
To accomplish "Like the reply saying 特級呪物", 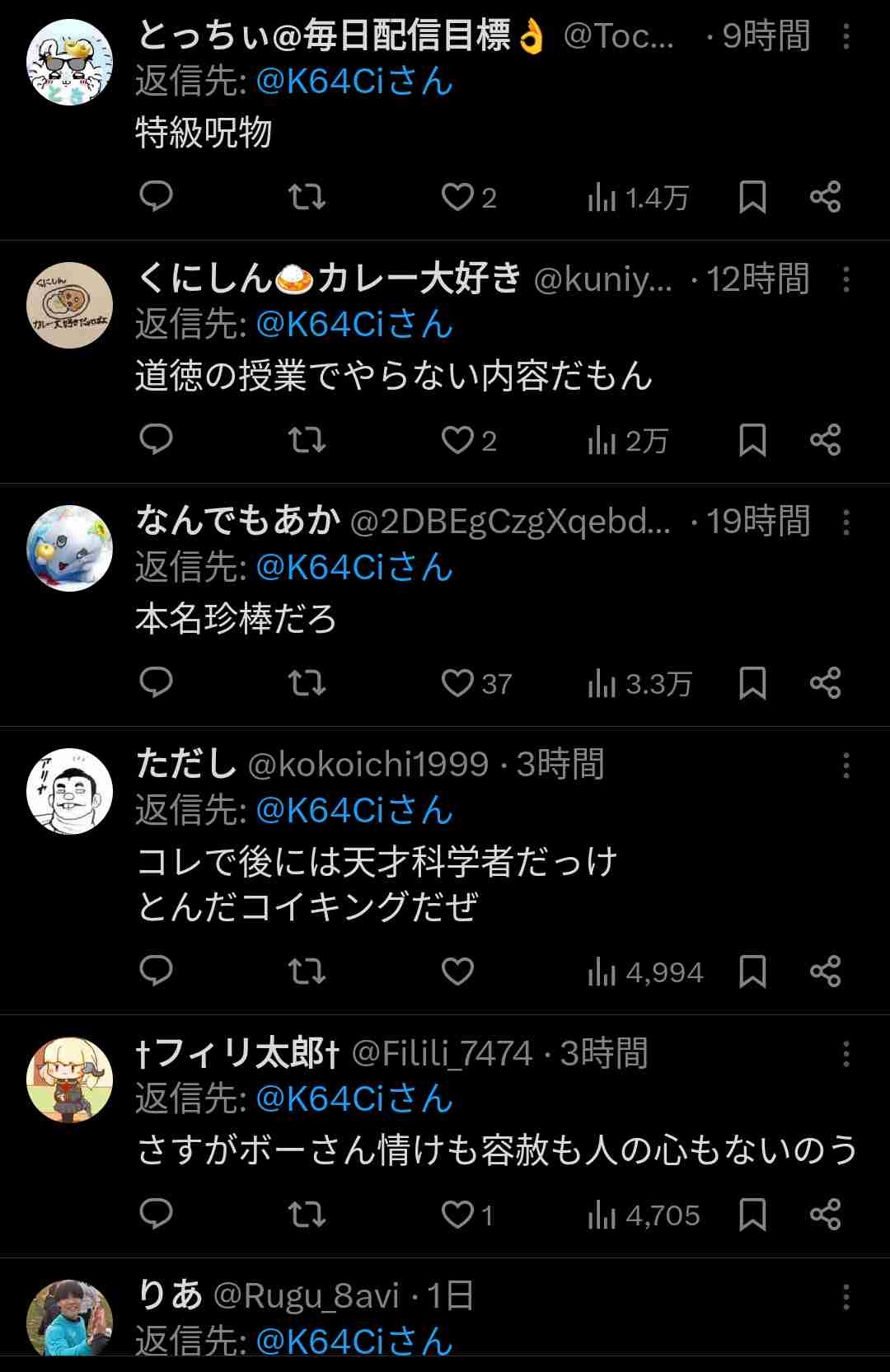I will click(x=457, y=197).
